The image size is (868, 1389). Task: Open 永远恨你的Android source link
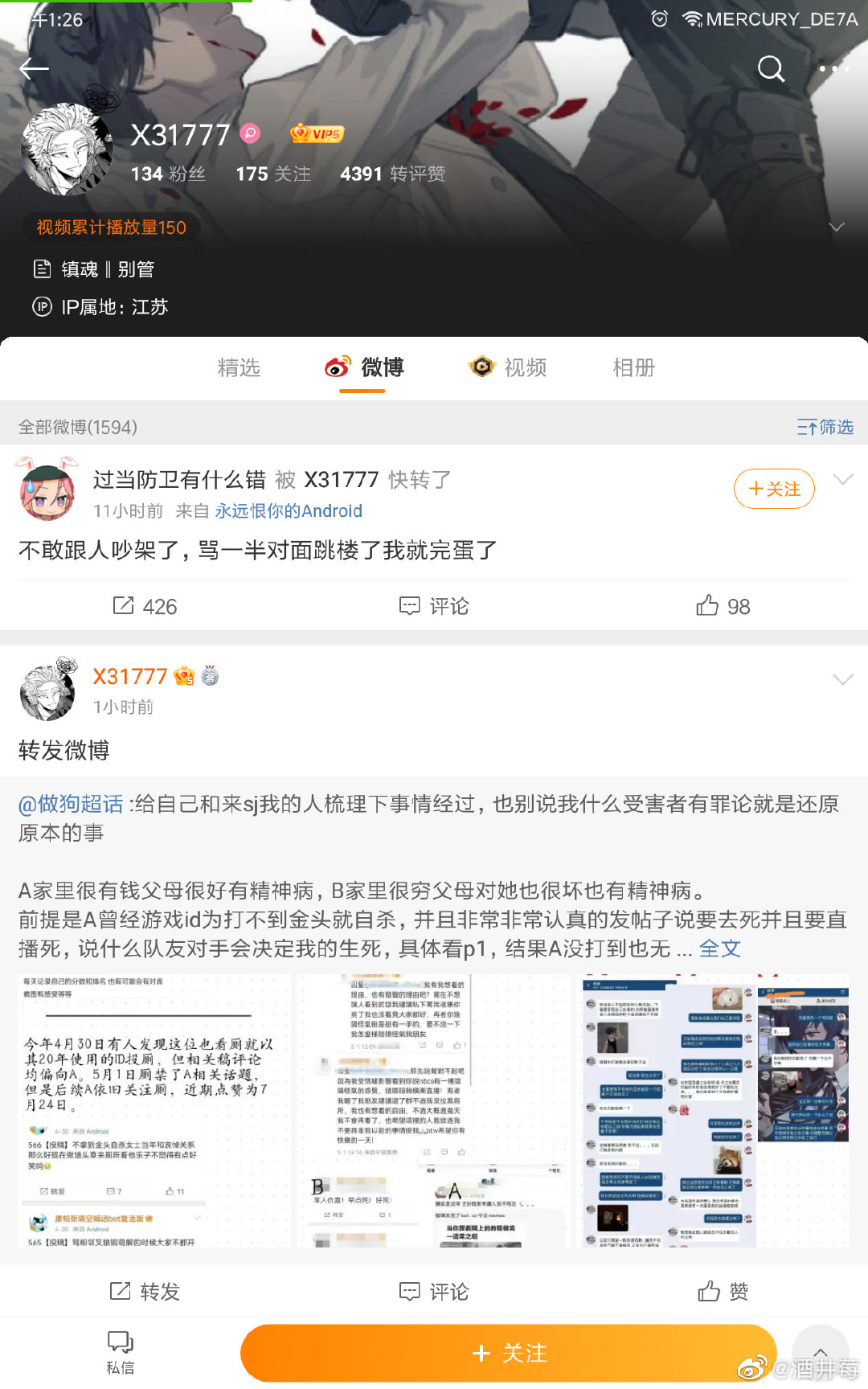point(288,511)
